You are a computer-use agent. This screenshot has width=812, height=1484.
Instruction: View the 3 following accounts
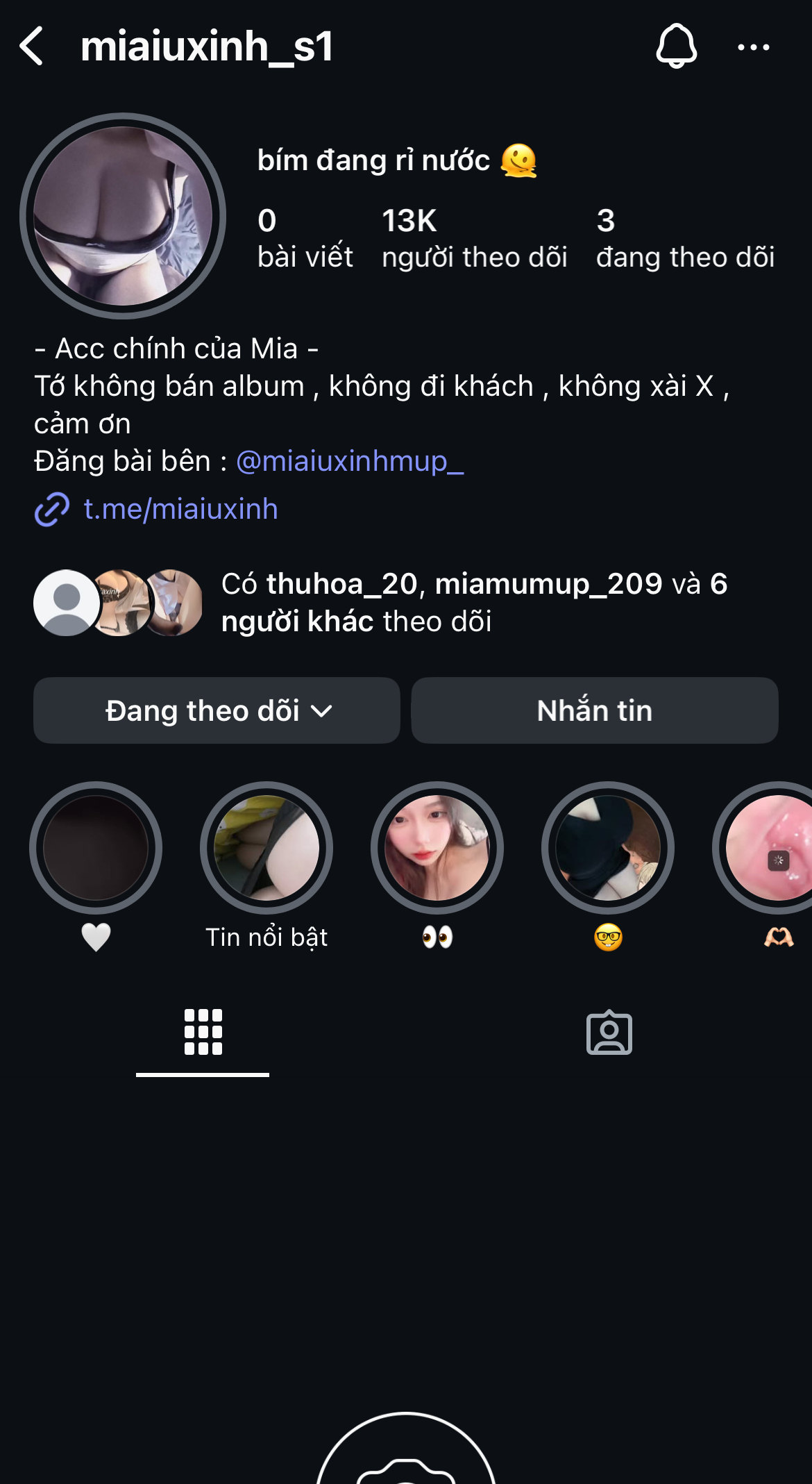coord(684,238)
